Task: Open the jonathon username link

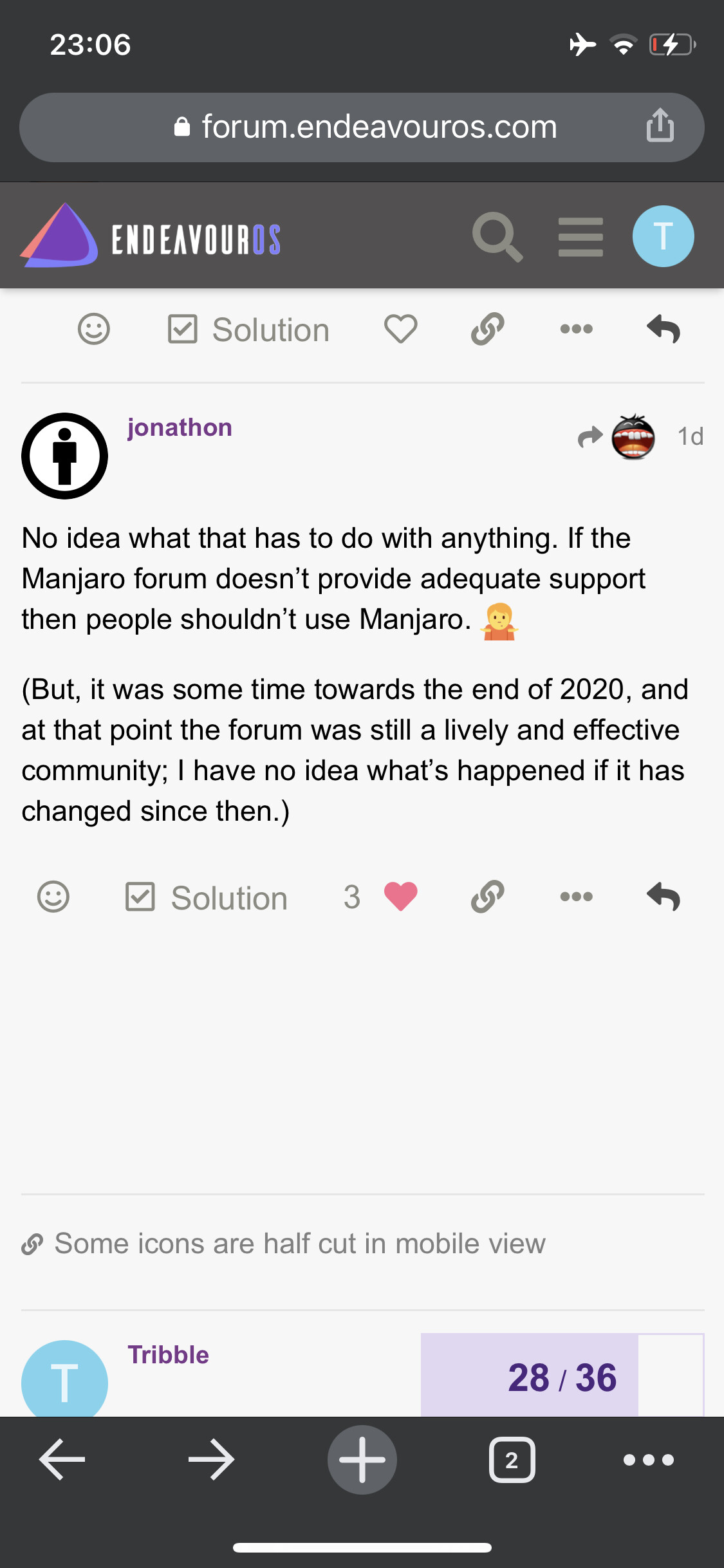Action: click(180, 427)
